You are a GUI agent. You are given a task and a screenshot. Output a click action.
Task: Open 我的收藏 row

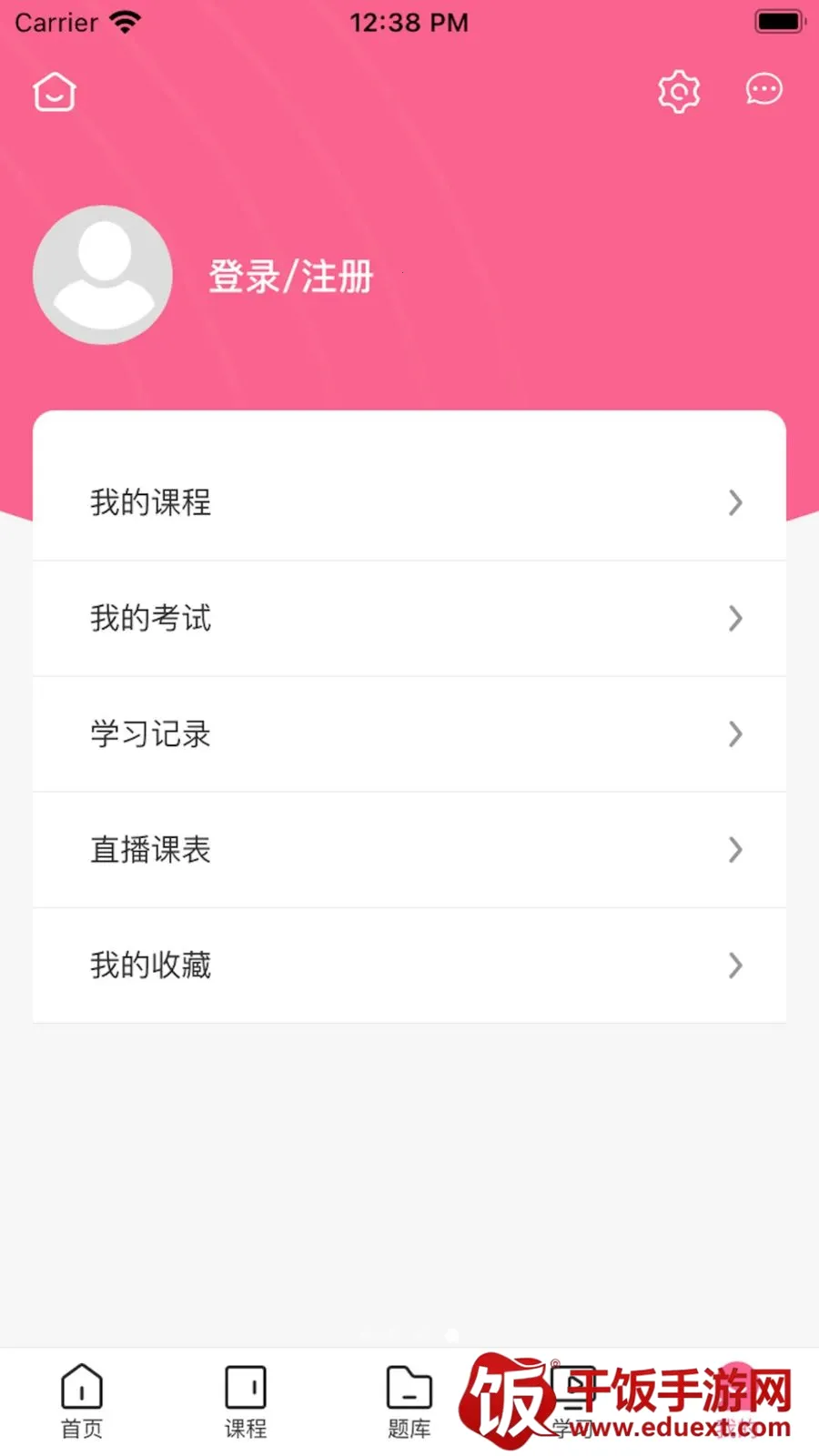pyautogui.click(x=409, y=965)
